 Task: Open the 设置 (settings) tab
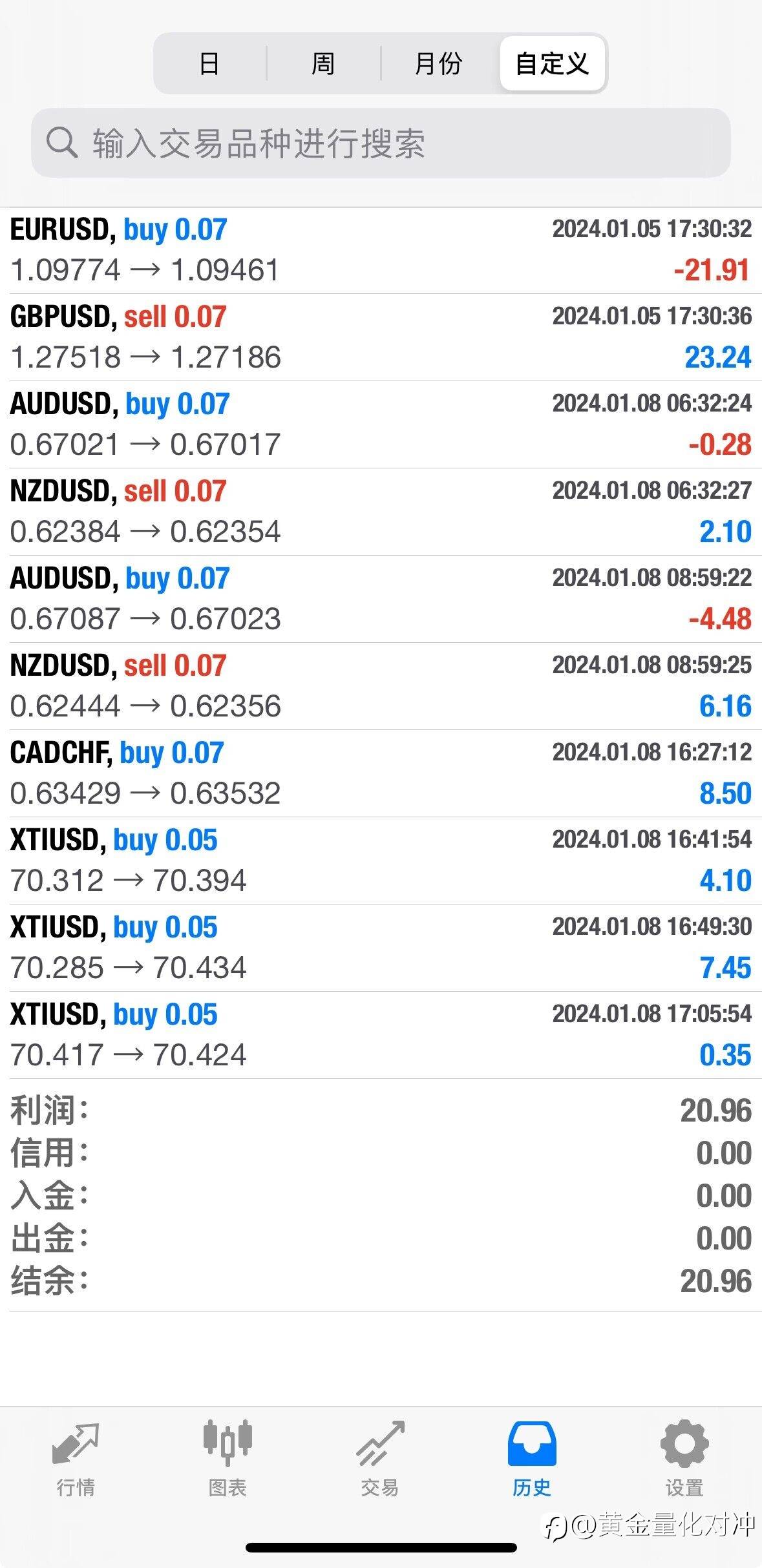tap(684, 1458)
